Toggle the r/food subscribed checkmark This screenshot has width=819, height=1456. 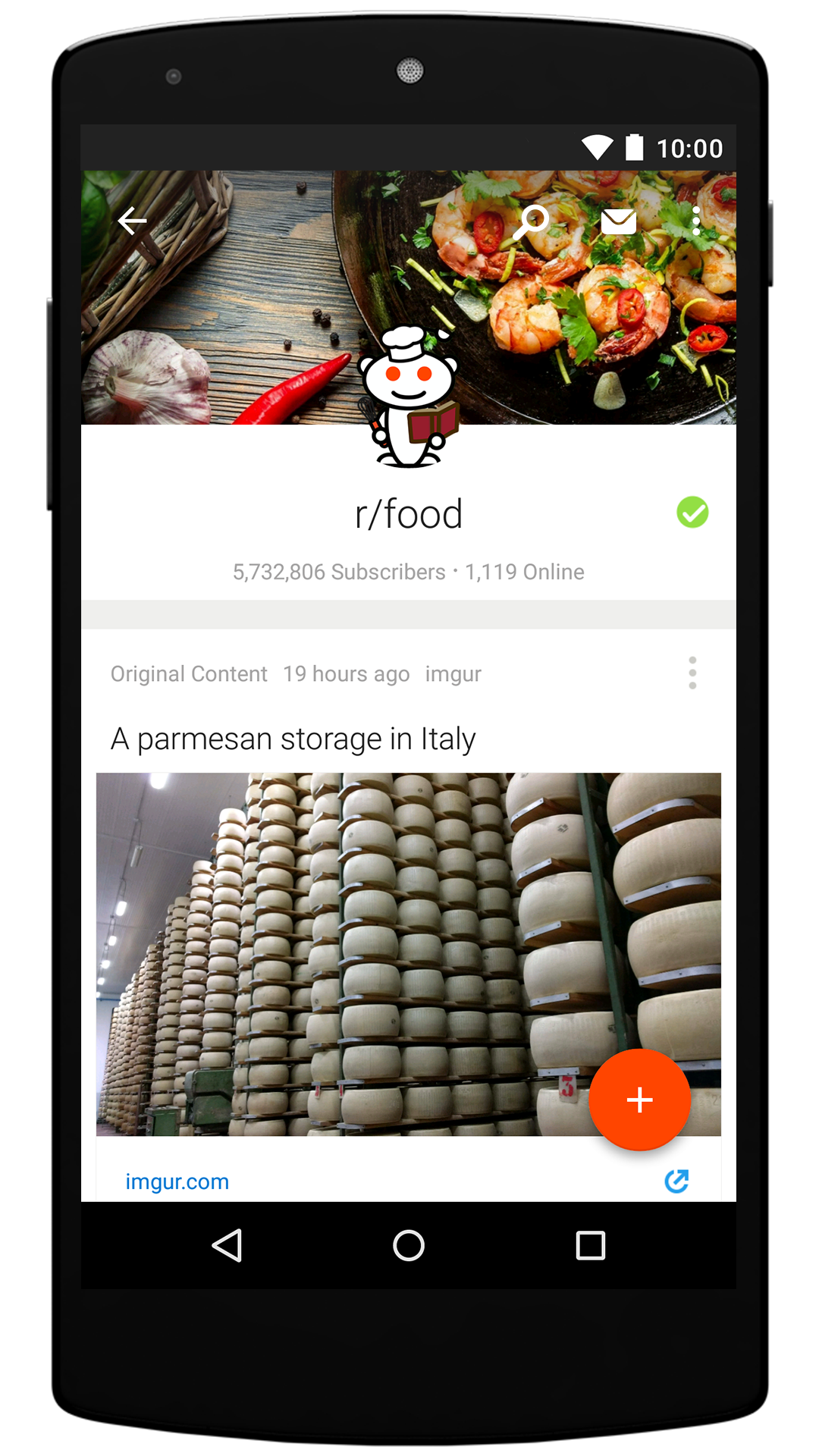click(x=692, y=513)
